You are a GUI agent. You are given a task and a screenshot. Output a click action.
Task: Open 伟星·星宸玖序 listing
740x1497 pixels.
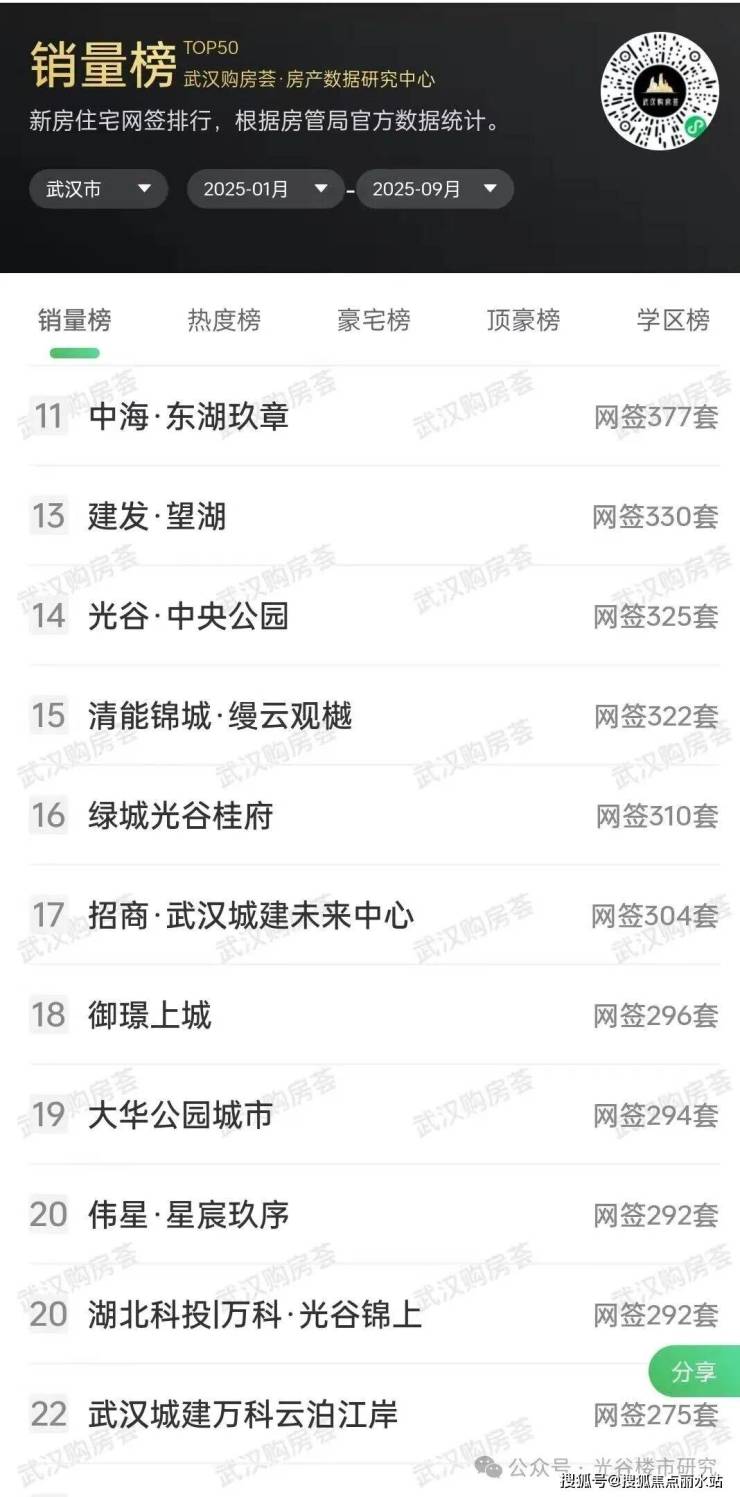tap(189, 1215)
